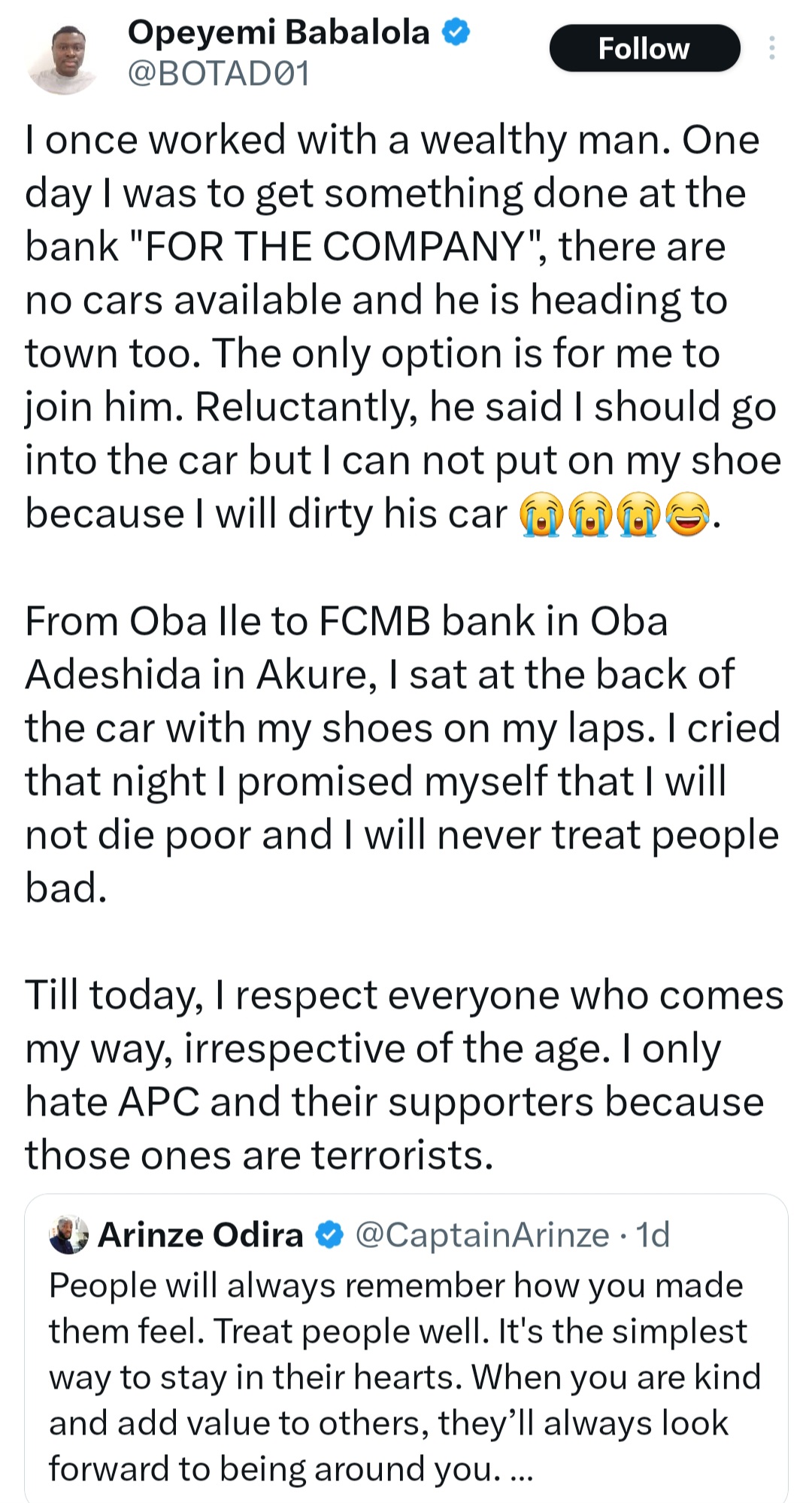Follow Opeyemi Babalola

click(644, 49)
